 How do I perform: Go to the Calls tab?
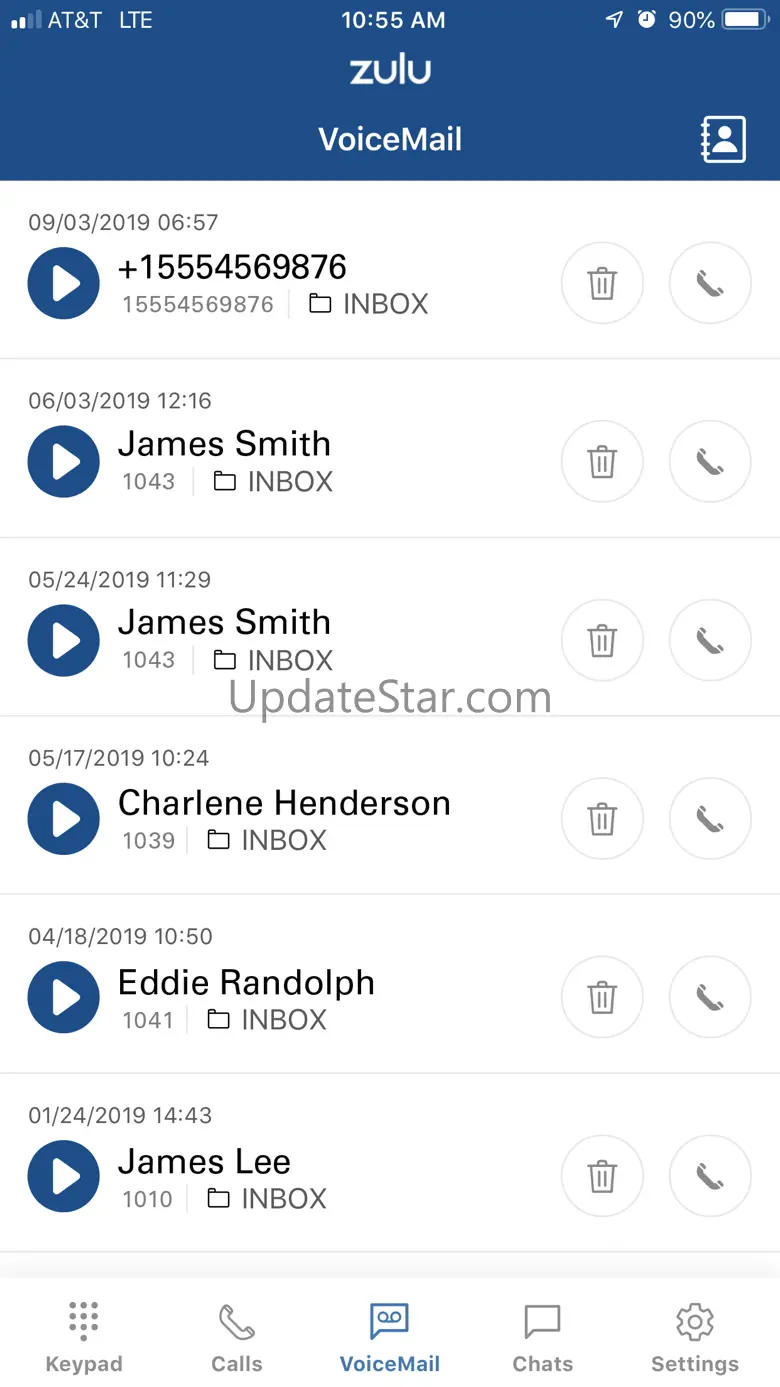point(237,1336)
